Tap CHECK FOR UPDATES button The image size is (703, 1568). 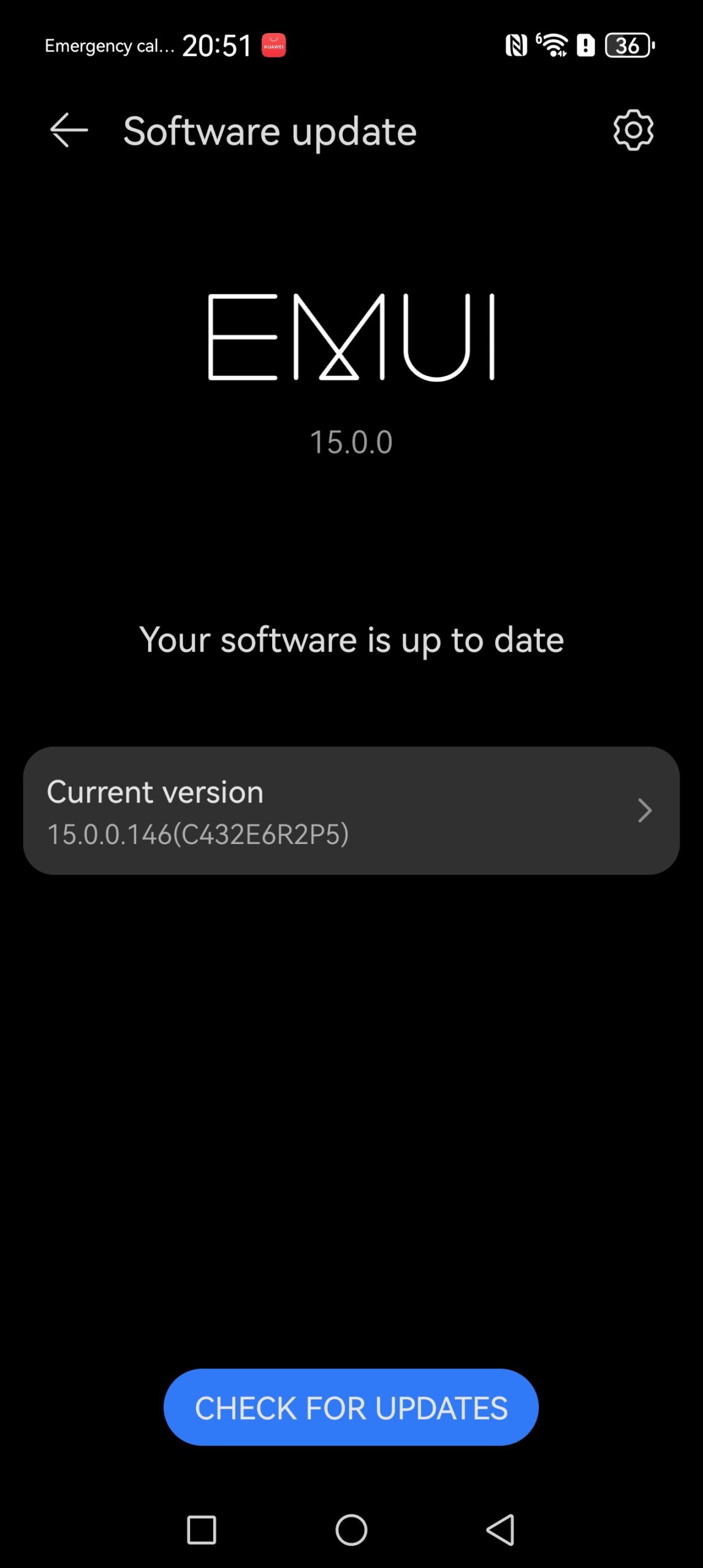tap(351, 1408)
